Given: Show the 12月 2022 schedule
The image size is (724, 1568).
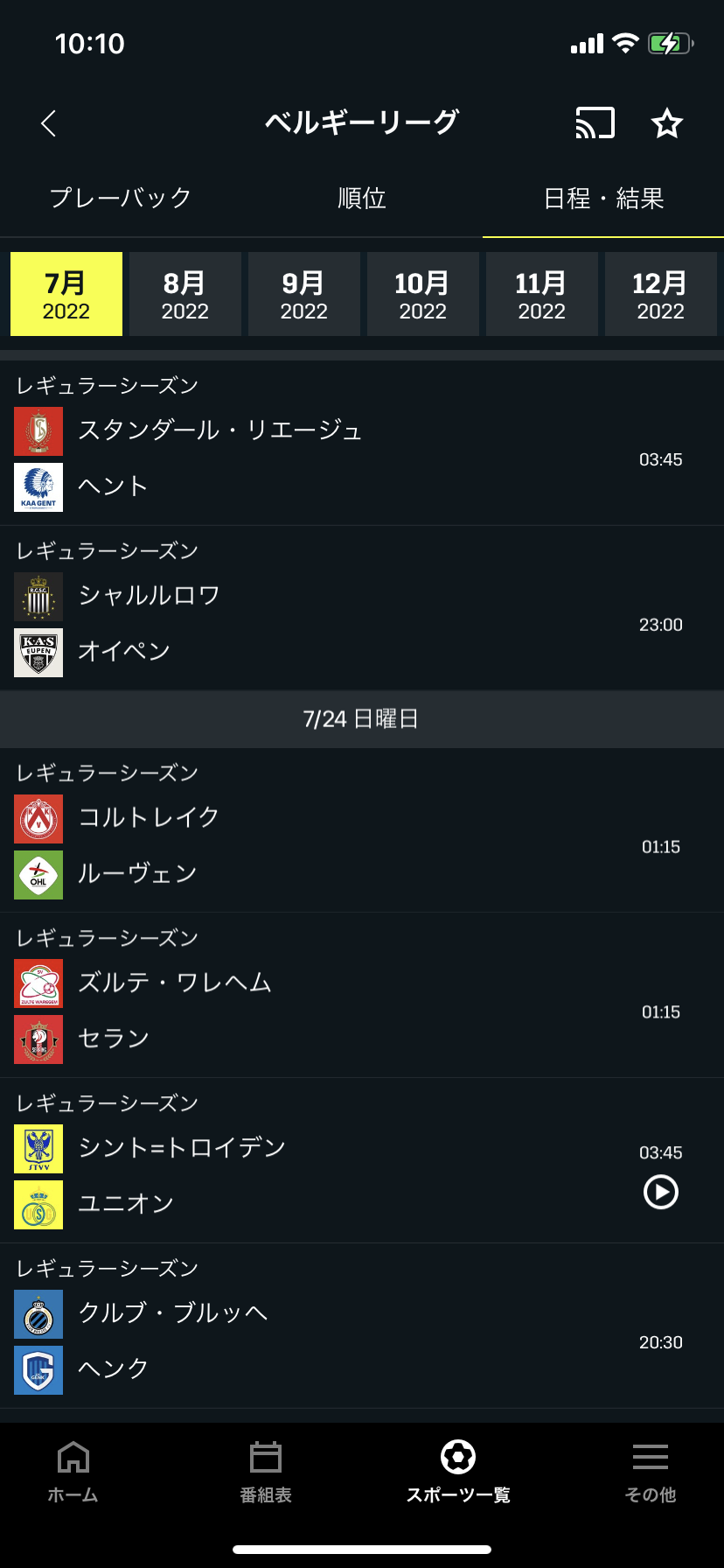Looking at the screenshot, I should coord(661,294).
